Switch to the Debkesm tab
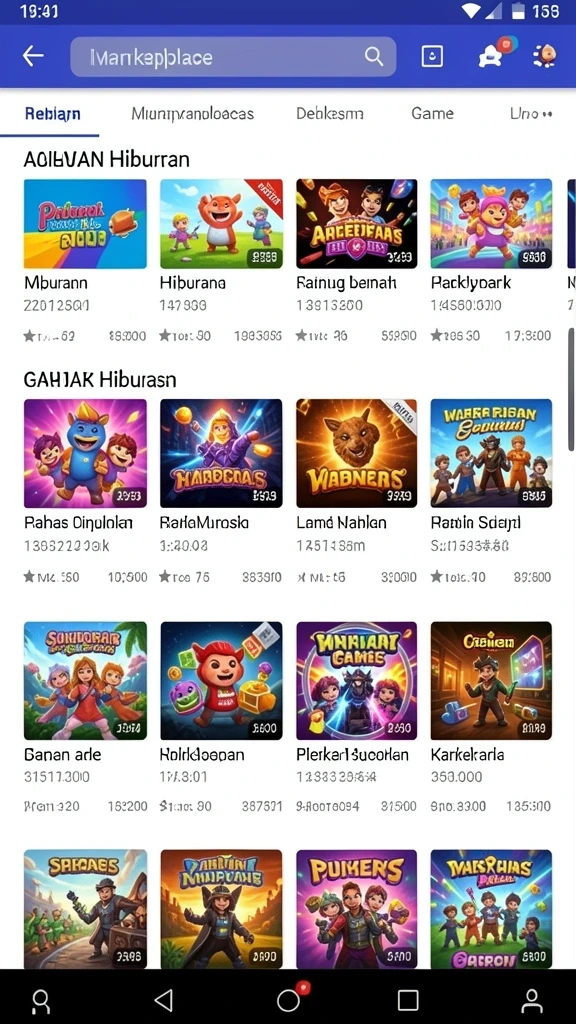The image size is (576, 1024). (330, 114)
